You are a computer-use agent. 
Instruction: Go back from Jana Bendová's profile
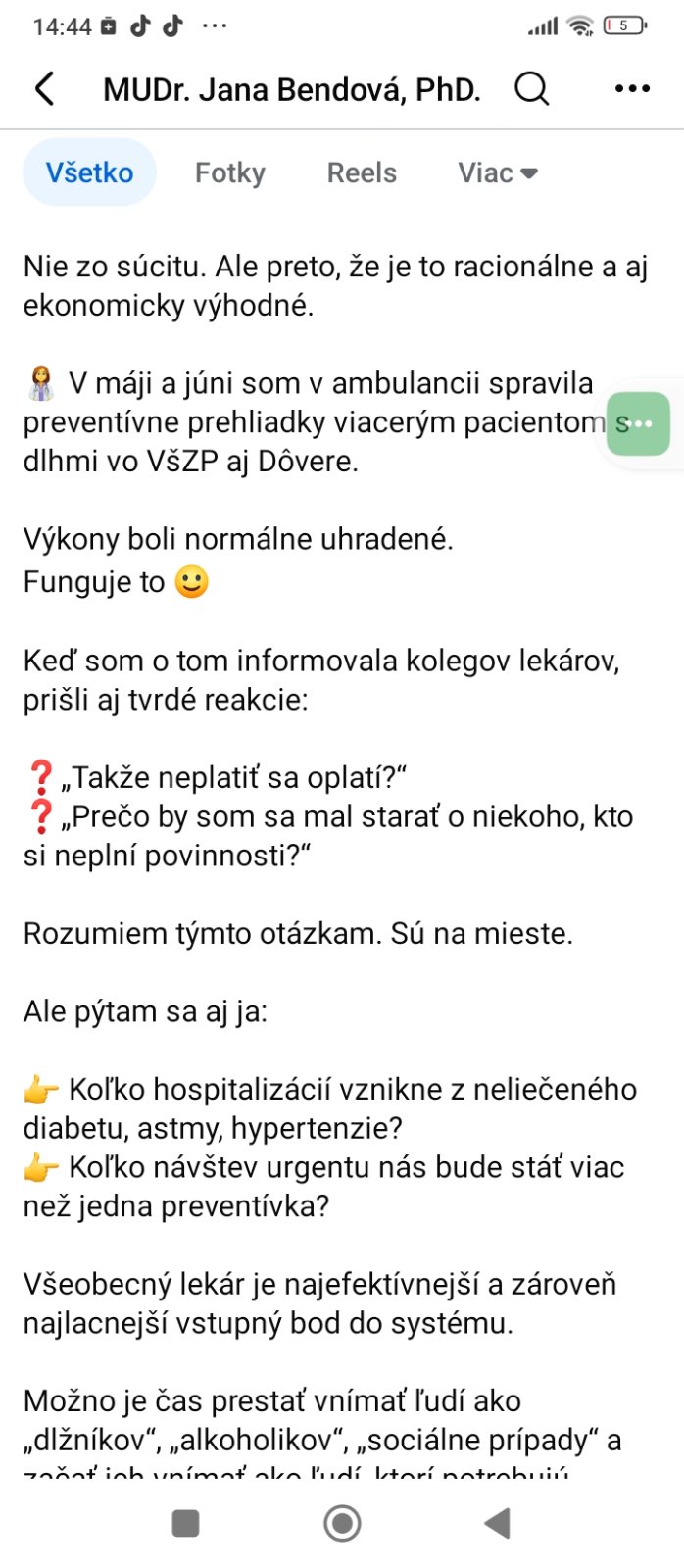pos(45,89)
